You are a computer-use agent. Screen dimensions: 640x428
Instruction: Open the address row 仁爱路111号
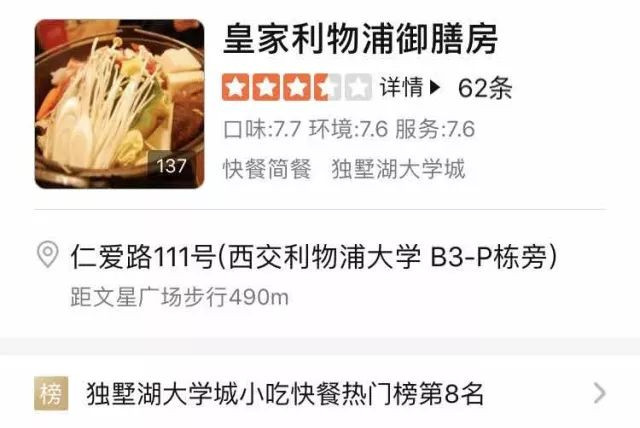[x=313, y=257]
